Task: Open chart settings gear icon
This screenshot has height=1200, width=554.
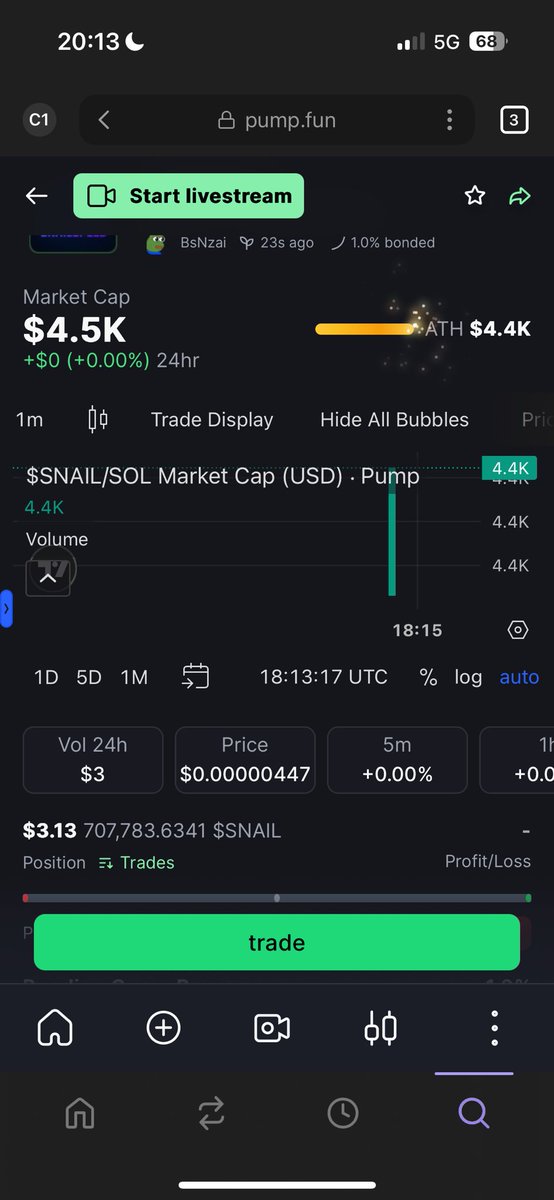Action: 517,630
